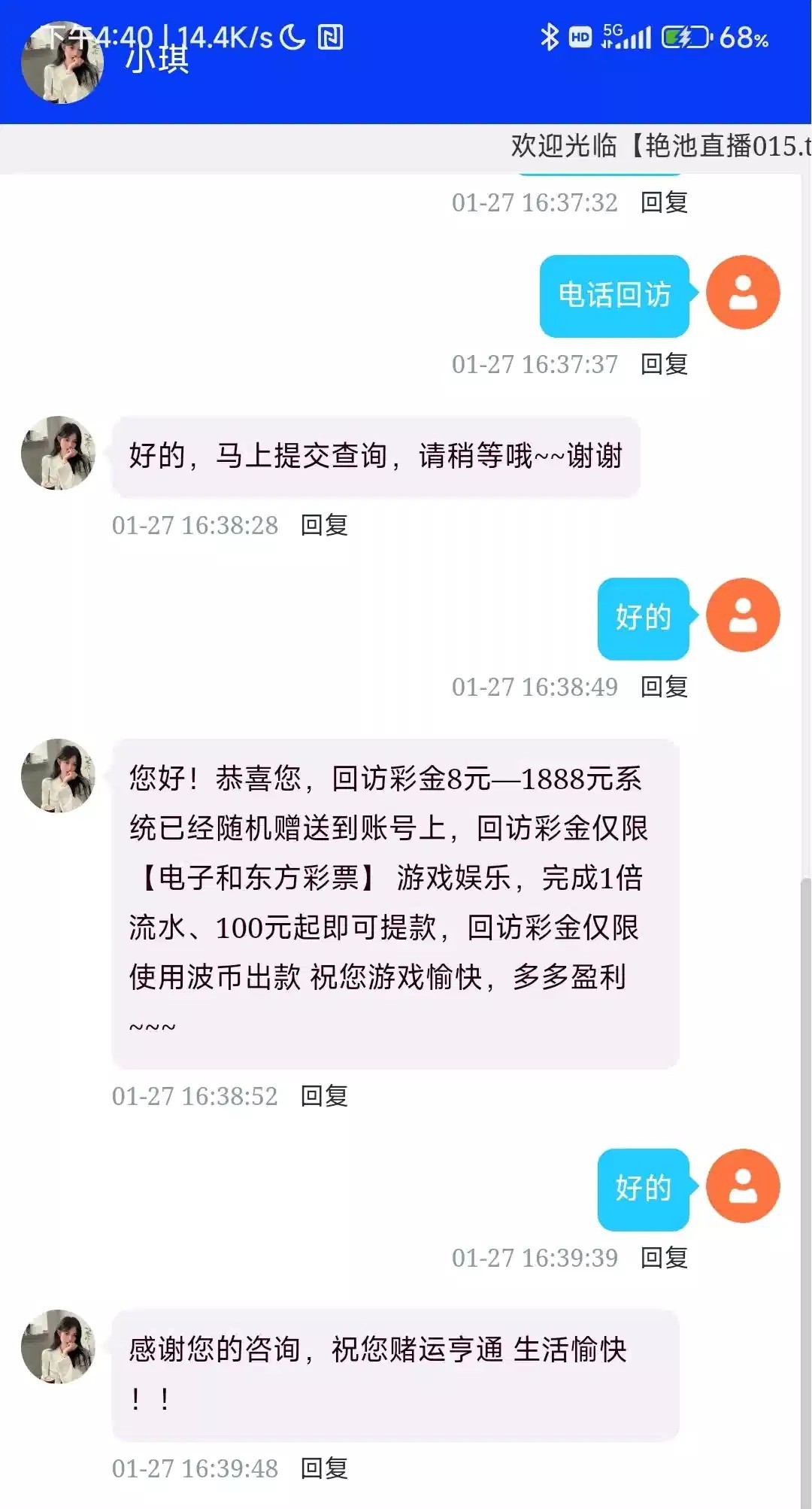This screenshot has width=812, height=1509.
Task: Reply to the message sent at 16:38:28
Action: [x=324, y=525]
